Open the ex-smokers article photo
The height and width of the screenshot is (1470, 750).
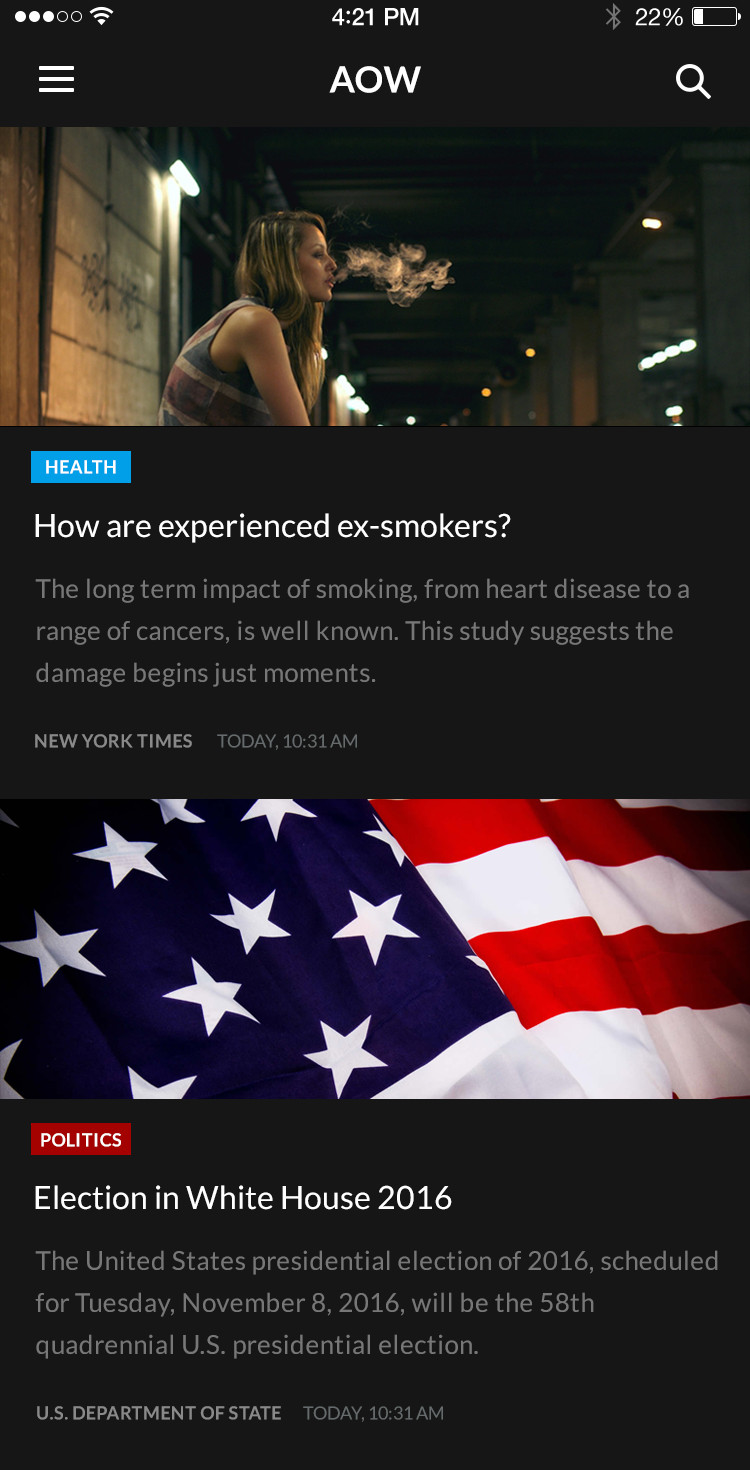coord(375,276)
